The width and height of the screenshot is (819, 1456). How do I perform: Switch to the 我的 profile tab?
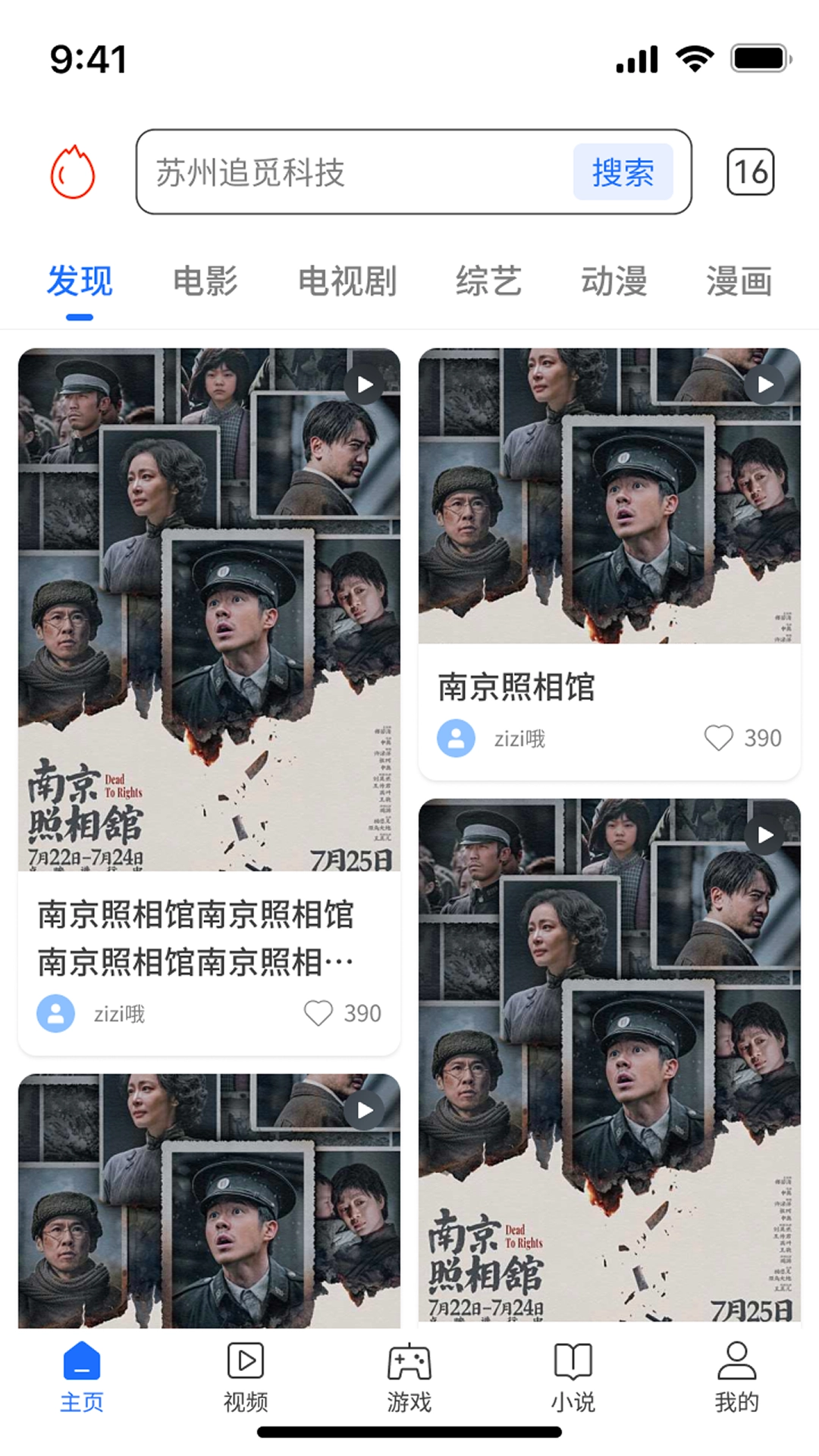pyautogui.click(x=736, y=1376)
